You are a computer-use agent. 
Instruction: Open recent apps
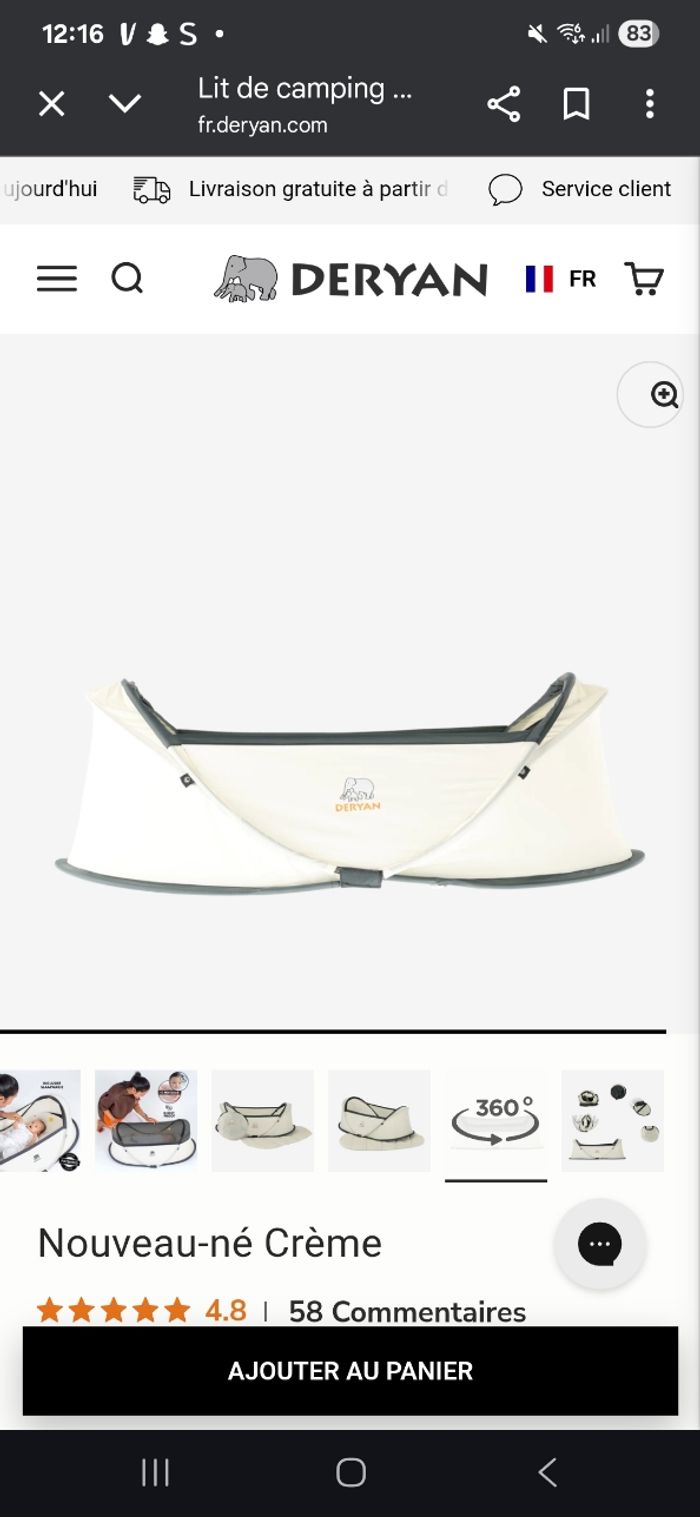tap(155, 1472)
